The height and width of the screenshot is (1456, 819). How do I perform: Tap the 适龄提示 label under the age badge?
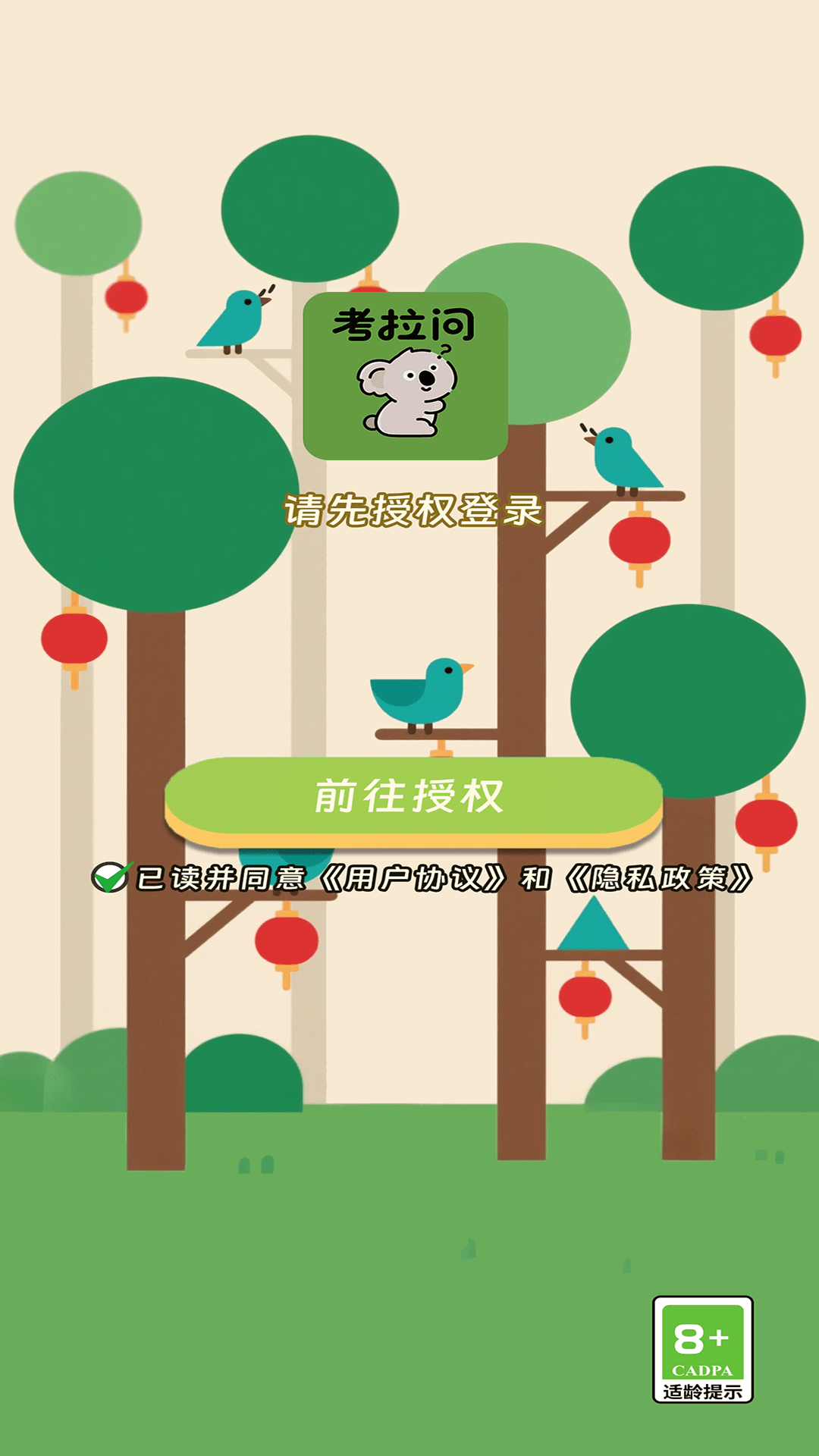700,1392
